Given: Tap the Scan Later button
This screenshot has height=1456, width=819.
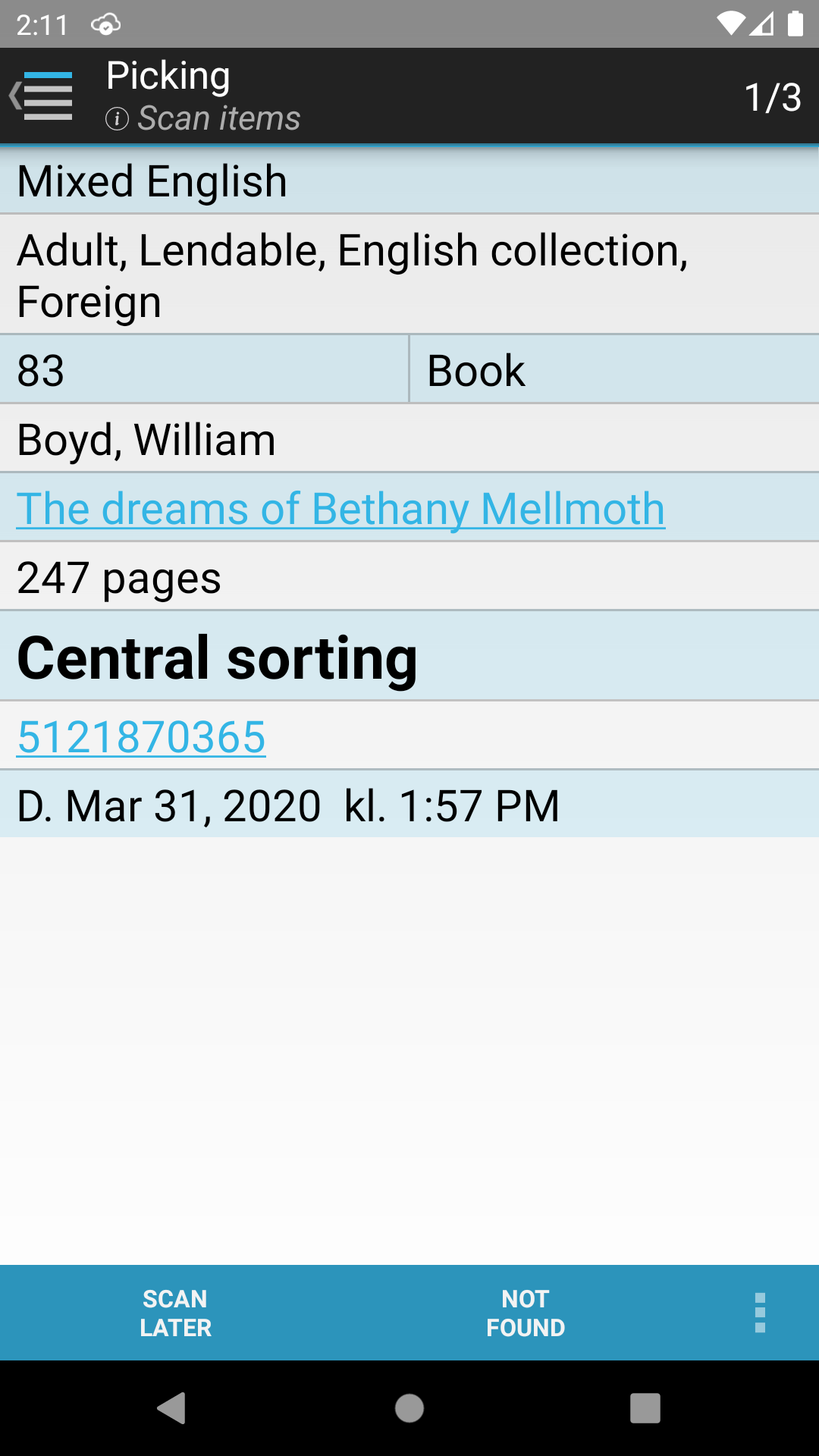Looking at the screenshot, I should pos(175,1313).
